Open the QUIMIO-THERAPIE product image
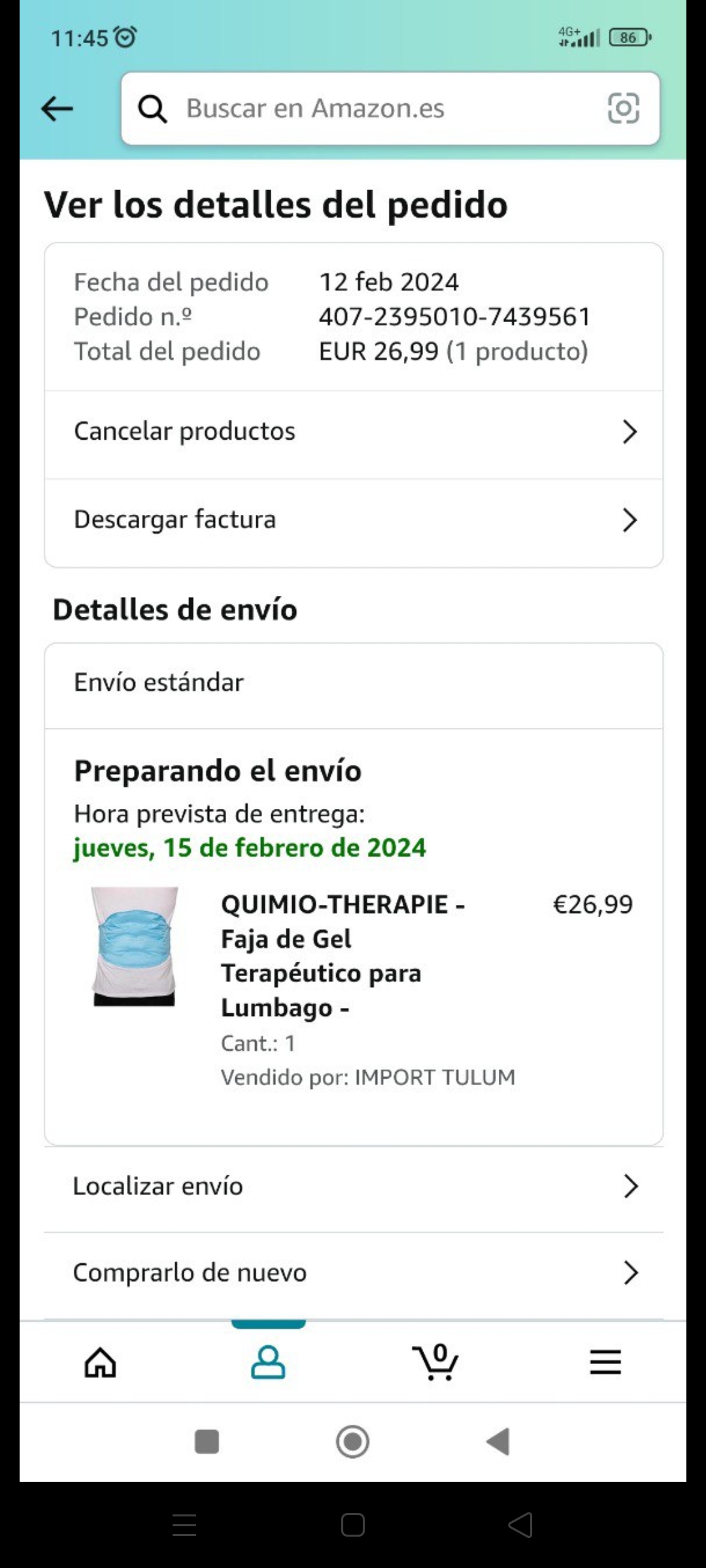 click(x=135, y=946)
